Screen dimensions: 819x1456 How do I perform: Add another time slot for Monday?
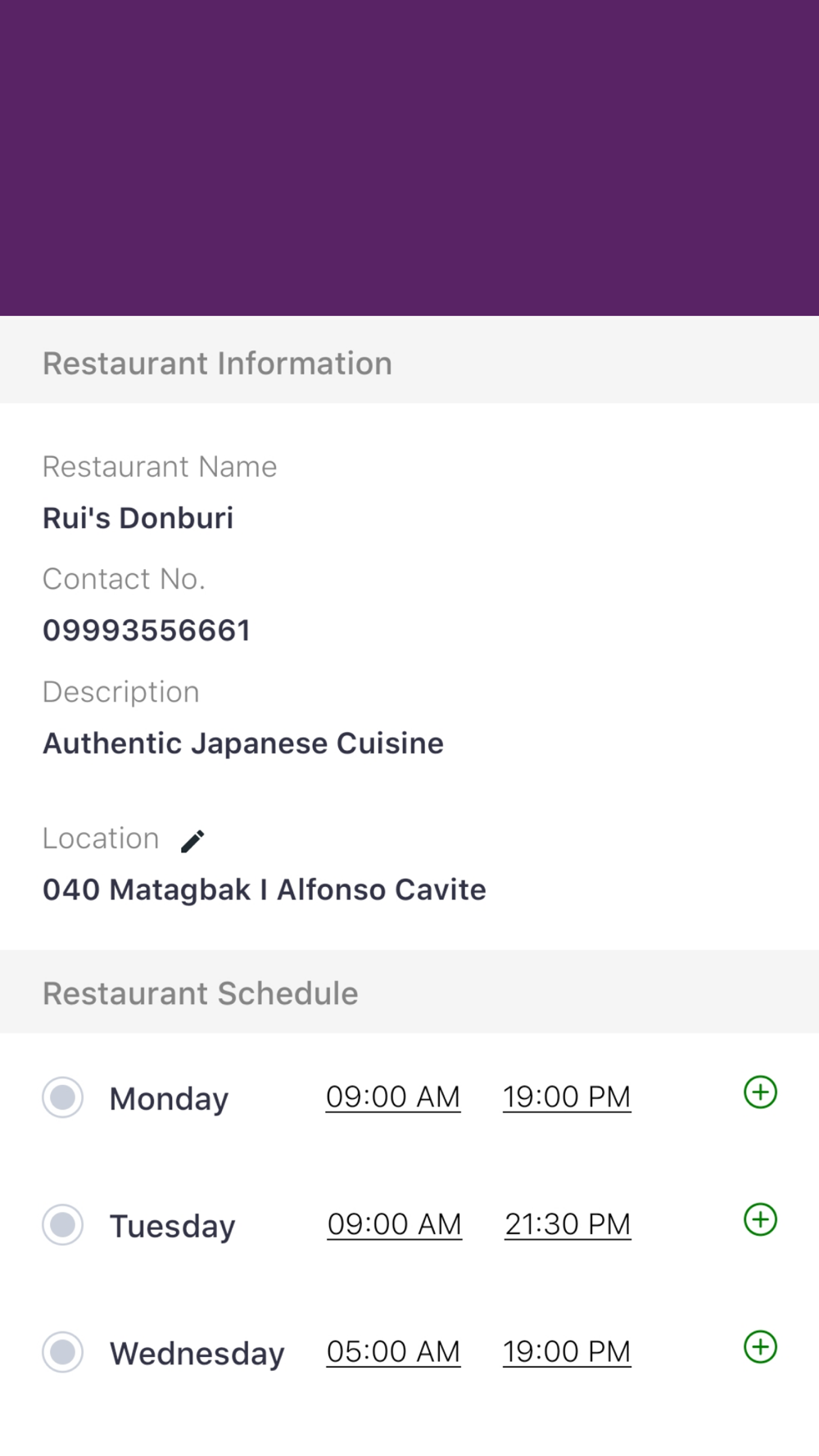[760, 1092]
